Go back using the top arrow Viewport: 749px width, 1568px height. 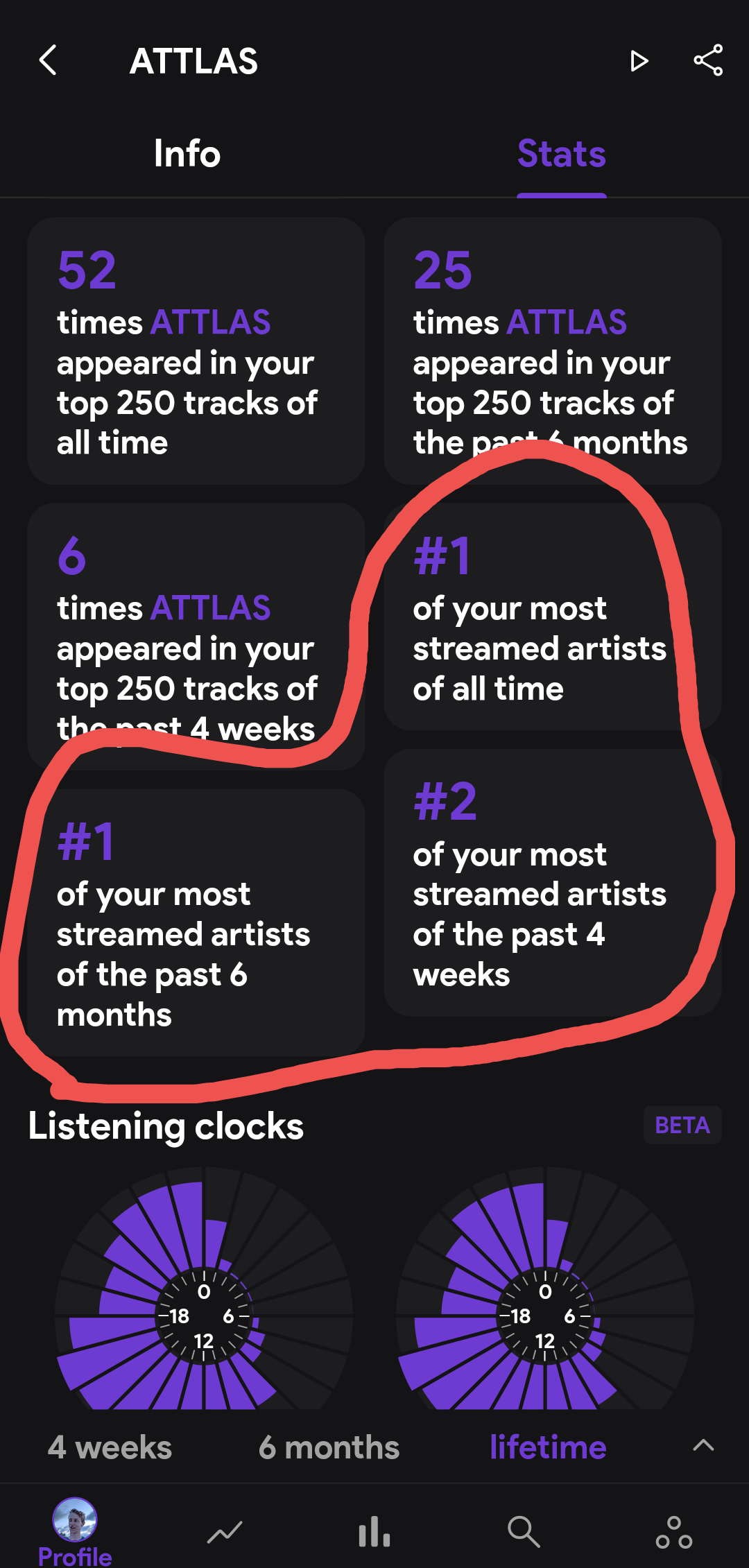(x=48, y=60)
